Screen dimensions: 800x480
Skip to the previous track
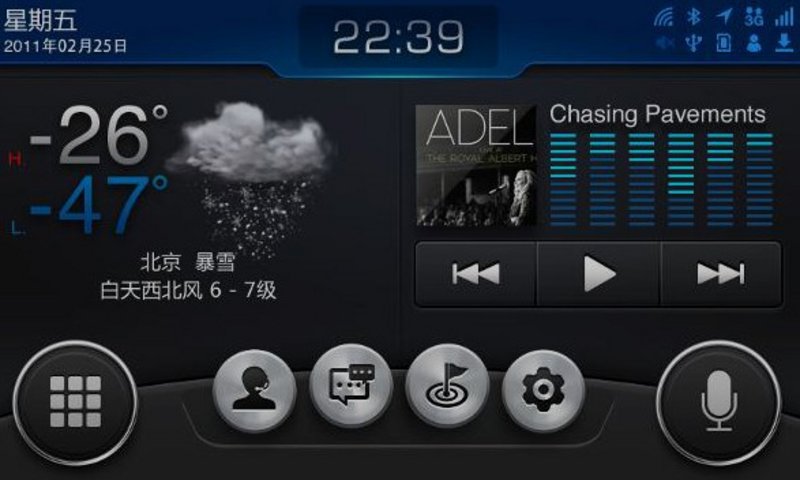tap(475, 274)
